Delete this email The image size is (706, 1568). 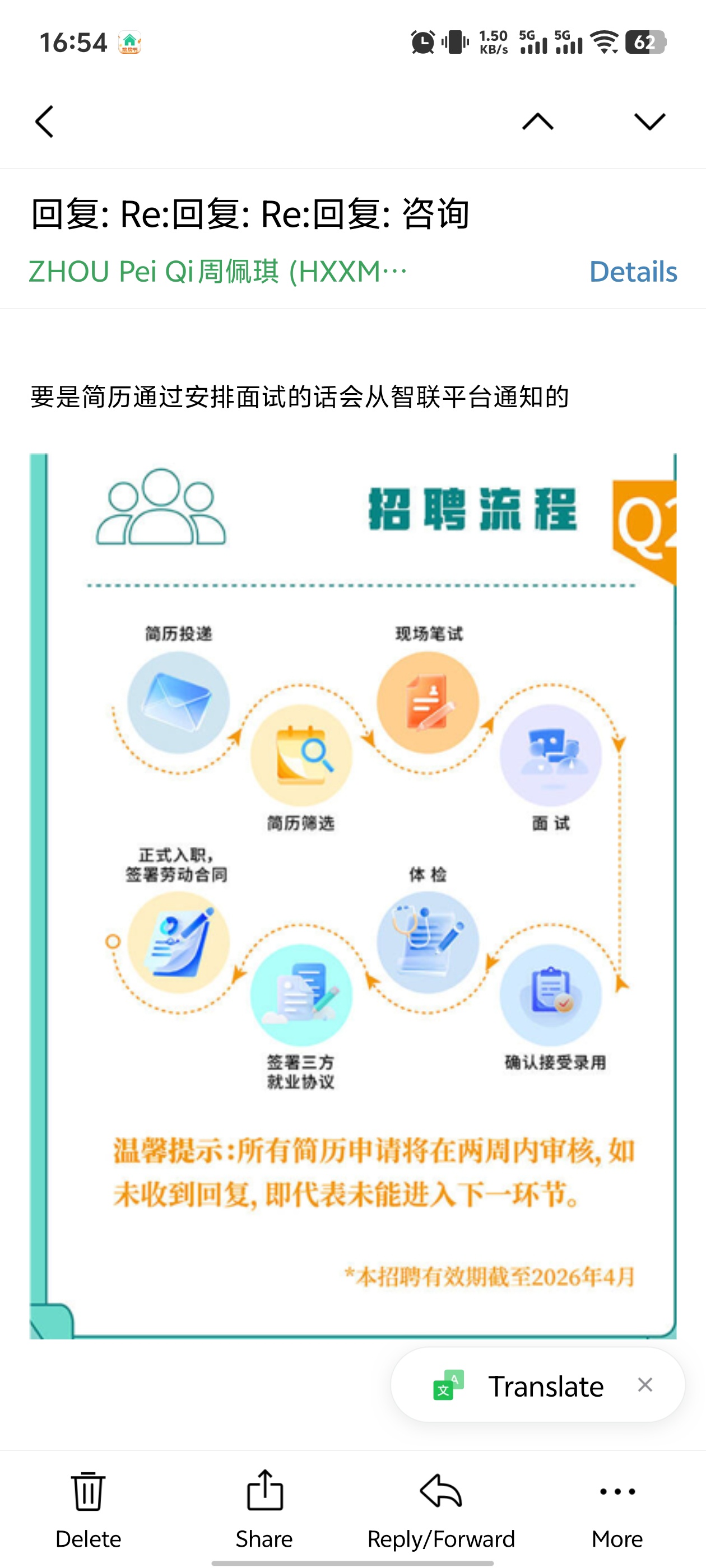[89, 1508]
